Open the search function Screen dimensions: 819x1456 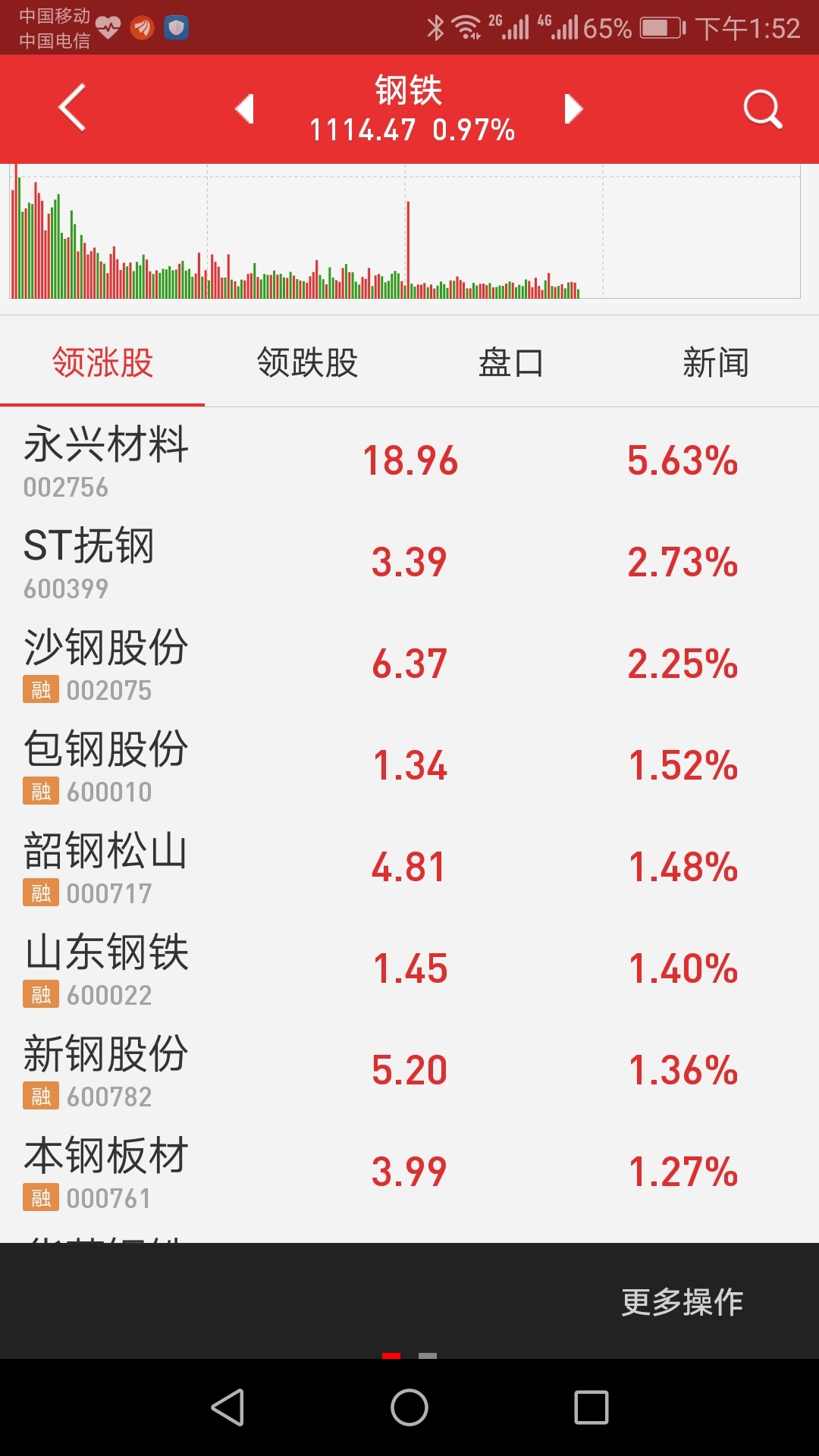(763, 108)
